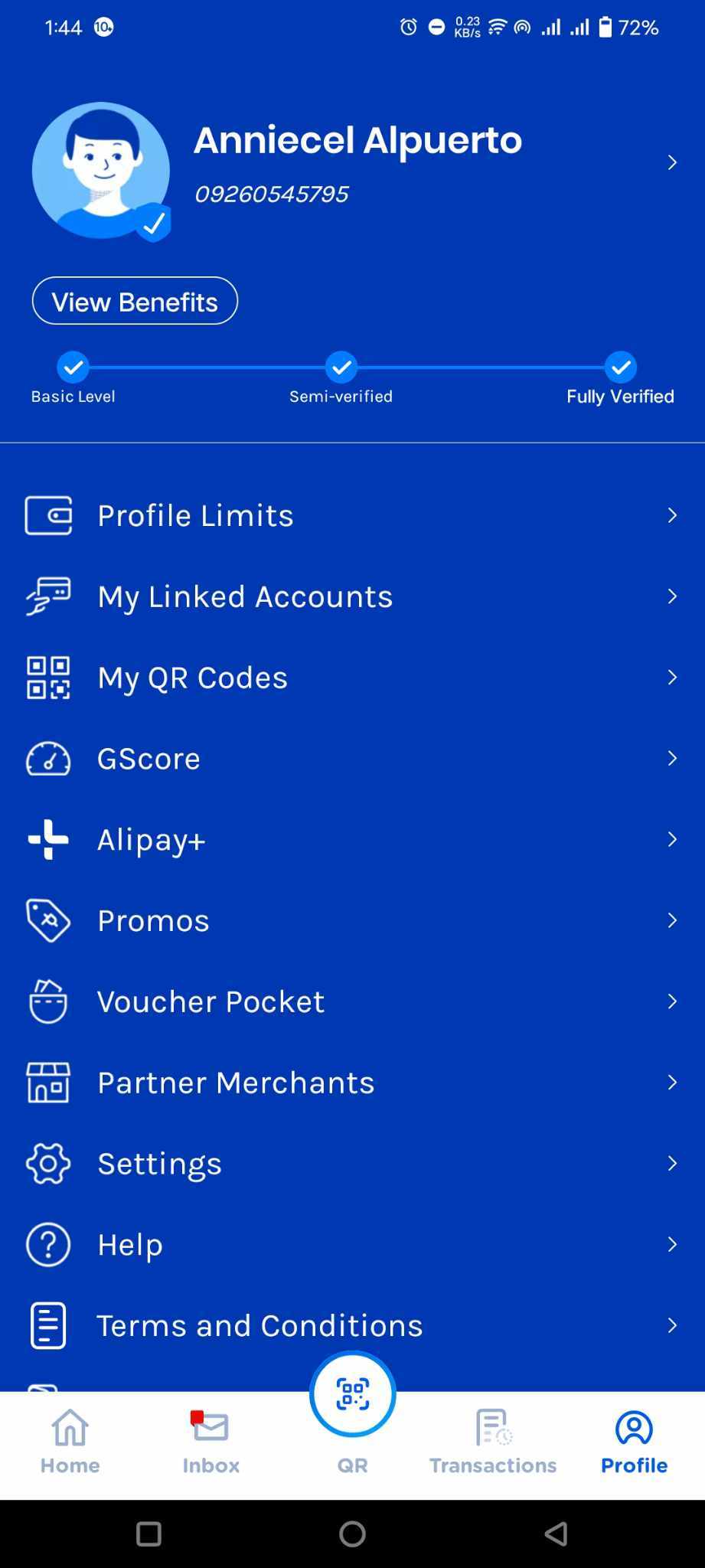Go to My Linked Accounts
The image size is (705, 1568).
(352, 597)
